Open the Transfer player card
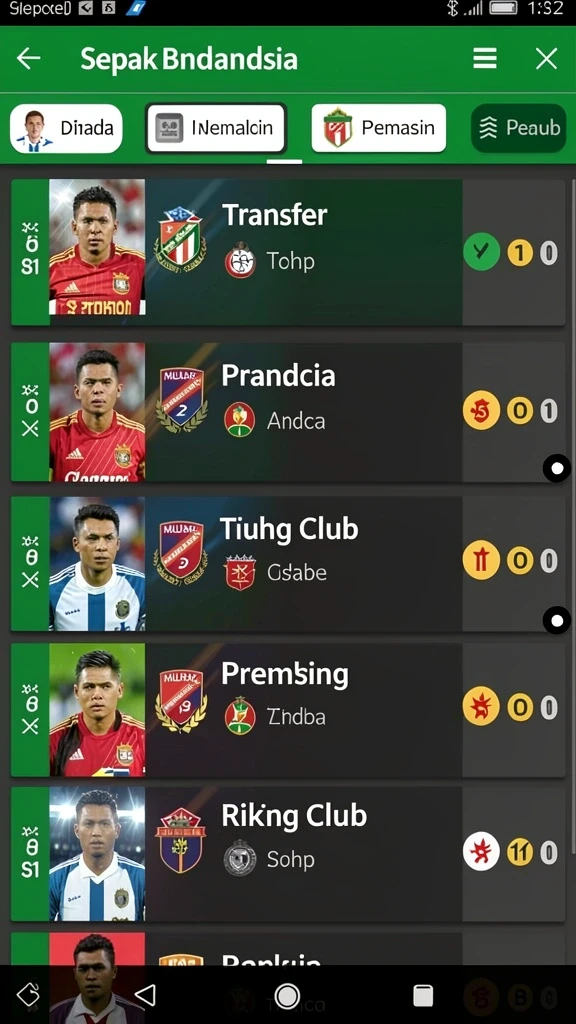This screenshot has height=1024, width=576. (x=288, y=252)
